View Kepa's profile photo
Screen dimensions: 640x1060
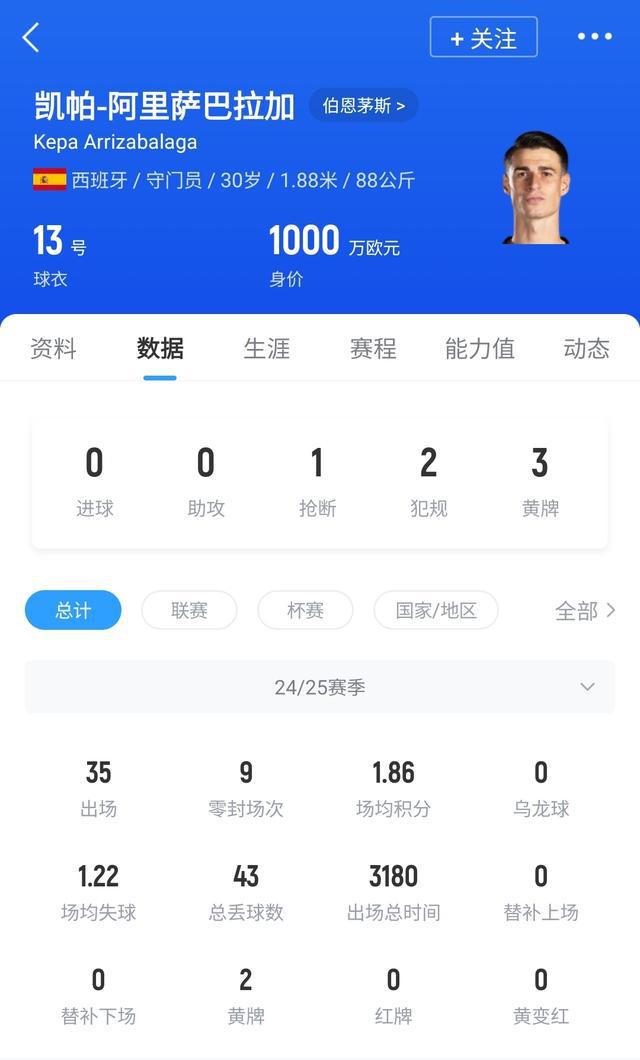pos(536,188)
